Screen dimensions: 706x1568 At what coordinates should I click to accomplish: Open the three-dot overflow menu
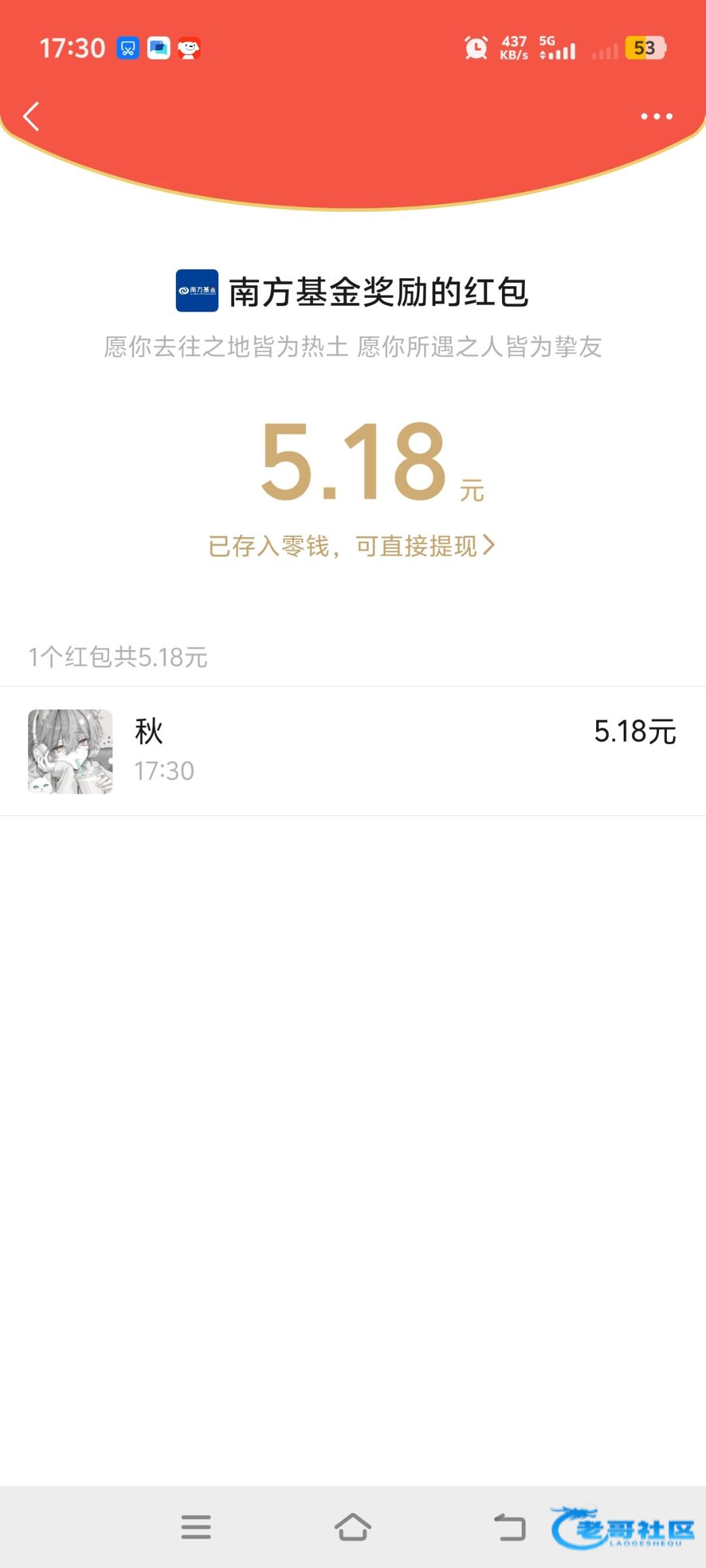click(x=656, y=116)
